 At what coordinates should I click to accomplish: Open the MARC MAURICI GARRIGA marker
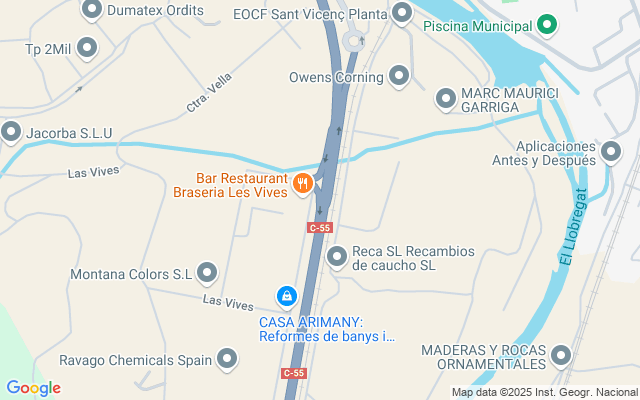446,98
